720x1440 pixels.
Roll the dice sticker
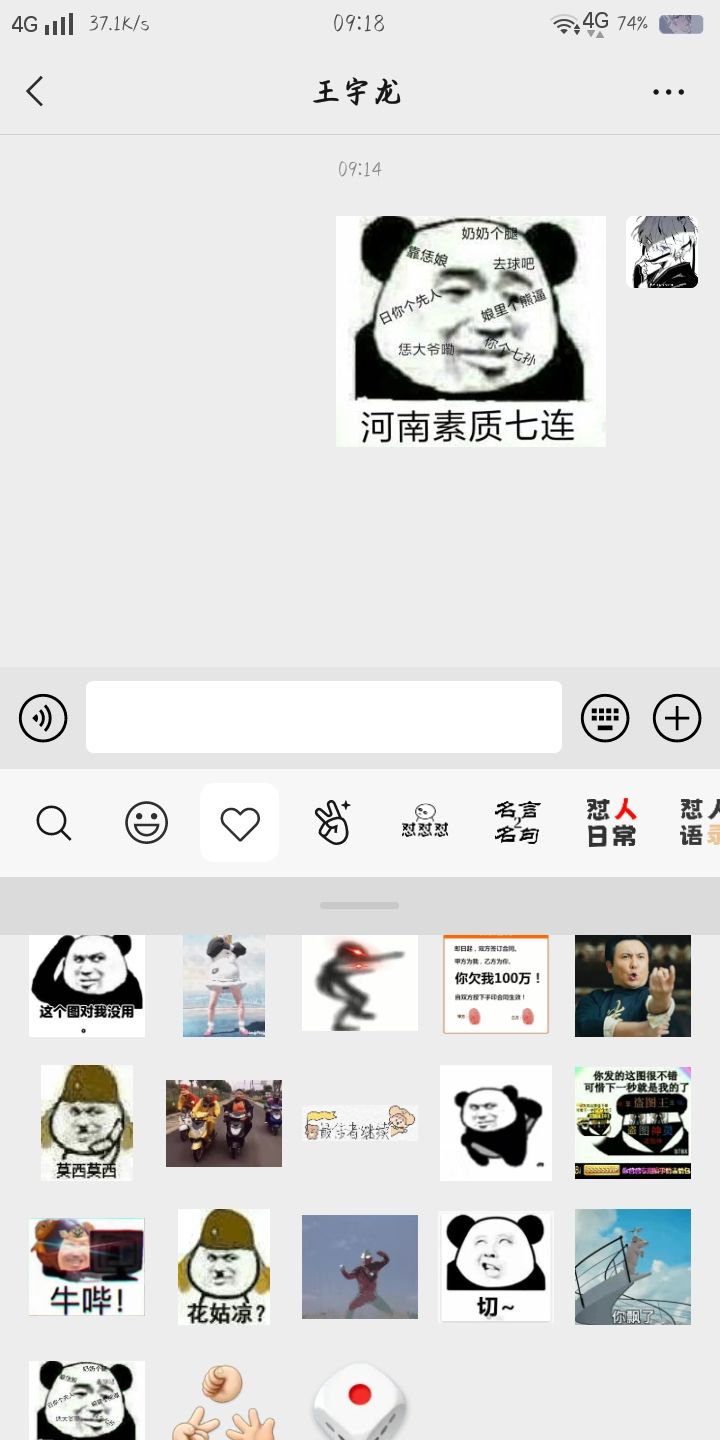click(x=359, y=1400)
